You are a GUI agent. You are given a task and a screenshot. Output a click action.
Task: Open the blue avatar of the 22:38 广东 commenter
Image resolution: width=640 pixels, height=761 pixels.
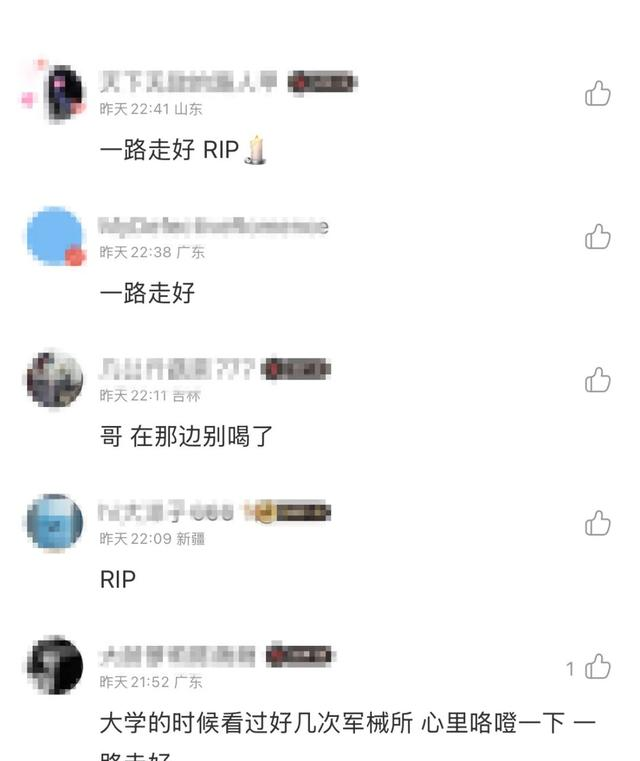[55, 237]
